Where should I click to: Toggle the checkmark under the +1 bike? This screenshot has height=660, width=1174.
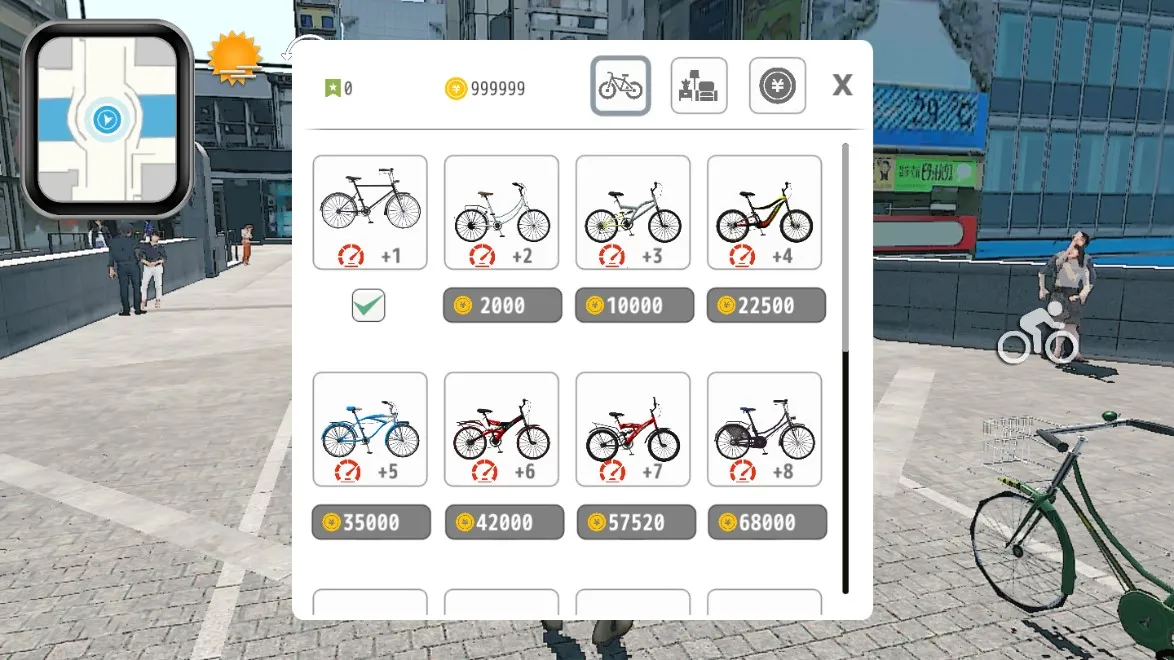pyautogui.click(x=369, y=306)
